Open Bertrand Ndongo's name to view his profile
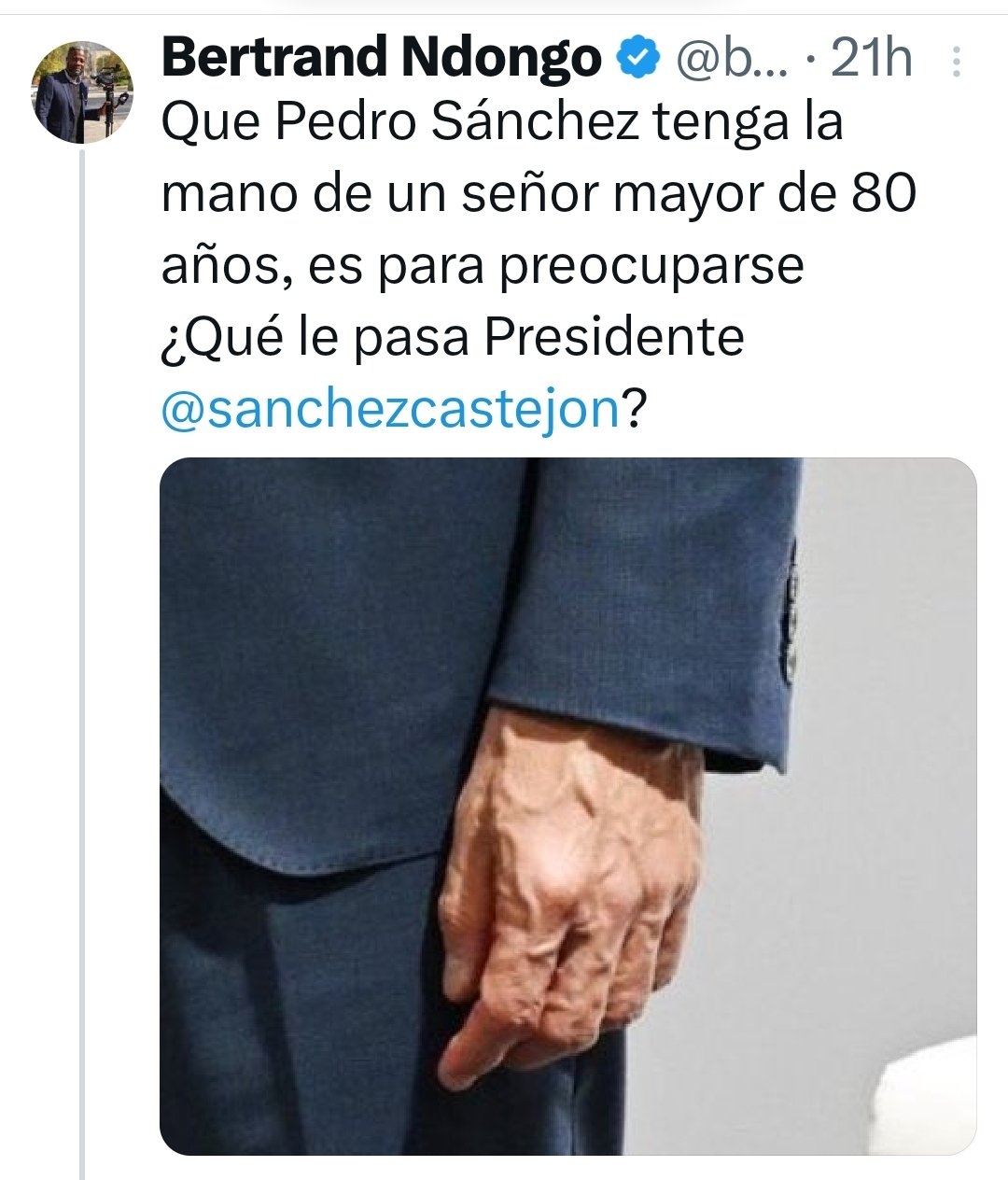Image resolution: width=1008 pixels, height=1180 pixels. coord(382,59)
